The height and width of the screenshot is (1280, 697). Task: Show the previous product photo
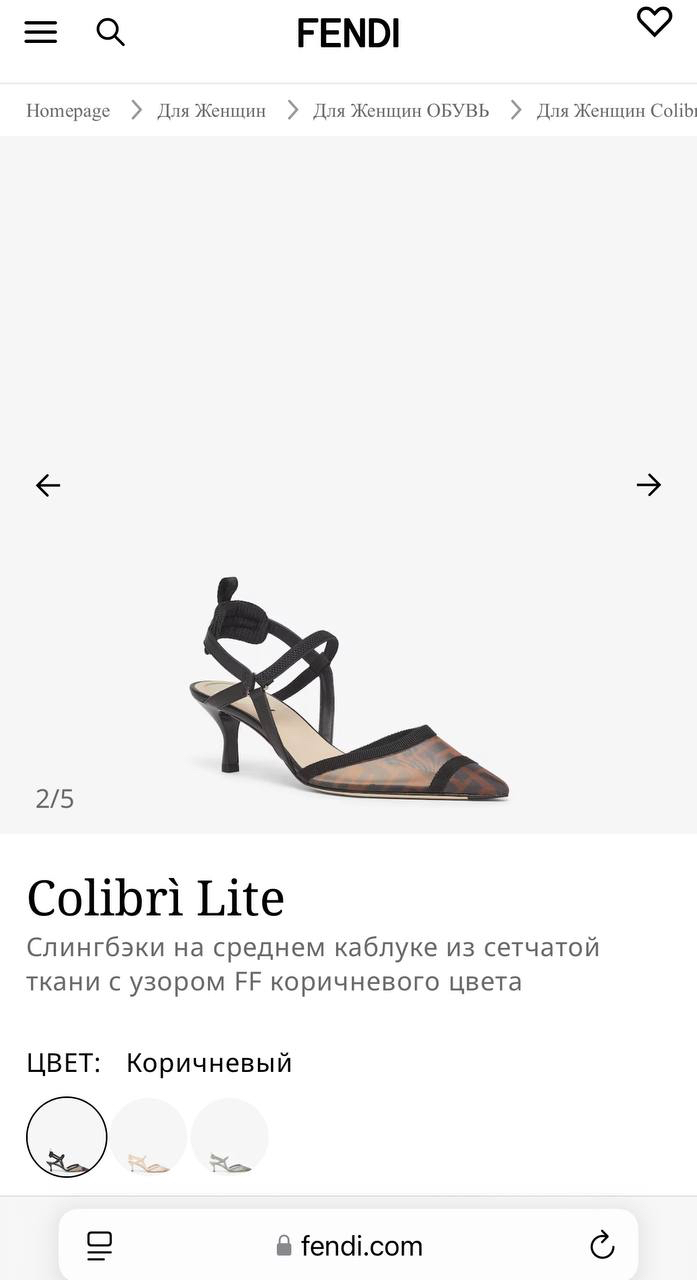[48, 485]
